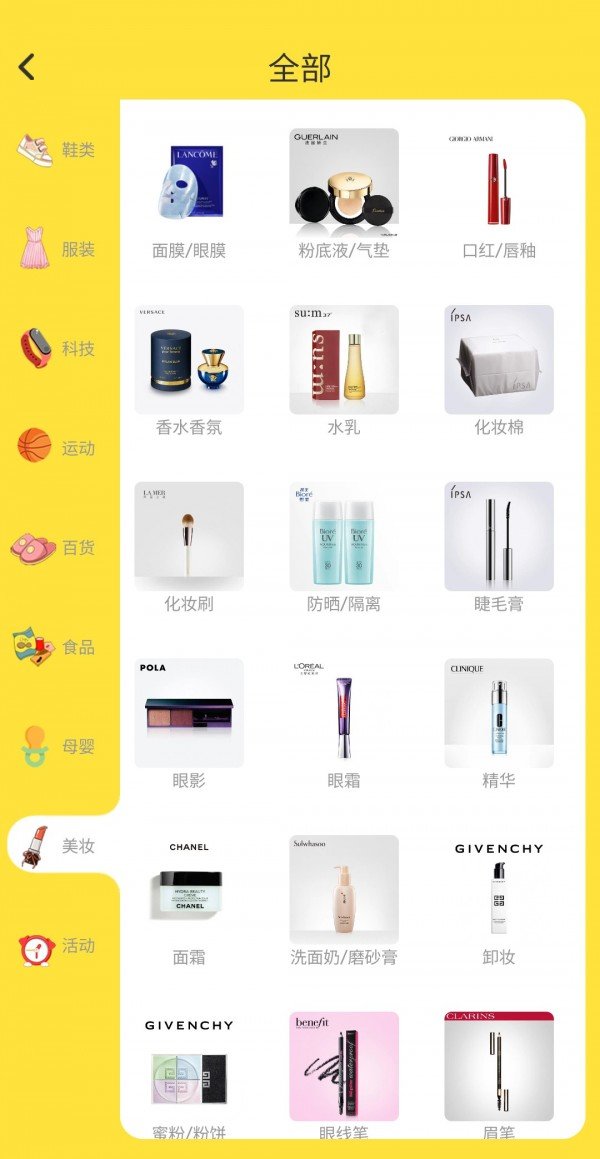
Task: Switch to the 鞋类 category
Action: [57, 150]
